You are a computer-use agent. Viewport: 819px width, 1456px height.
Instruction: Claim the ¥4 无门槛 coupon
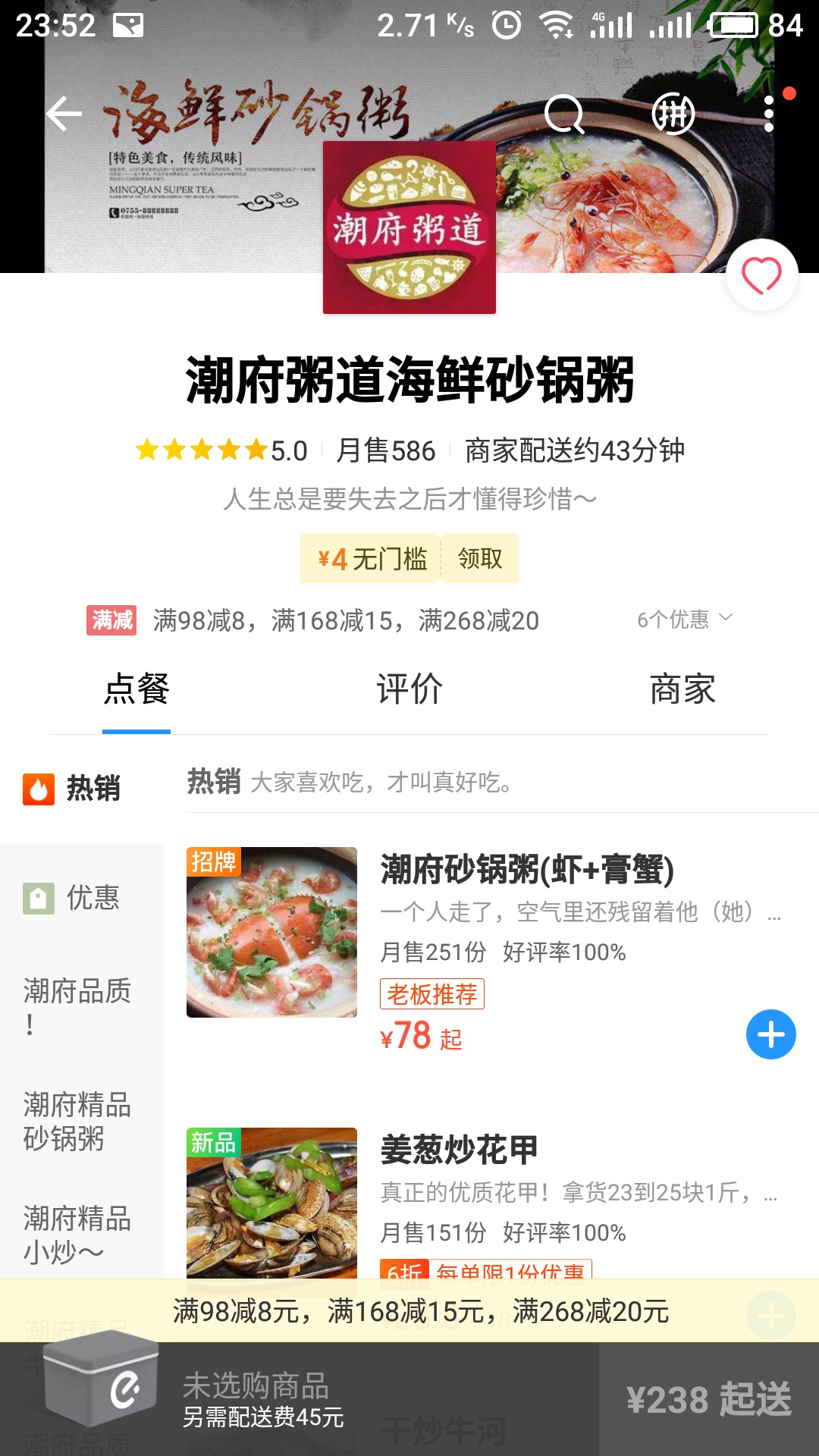(479, 559)
